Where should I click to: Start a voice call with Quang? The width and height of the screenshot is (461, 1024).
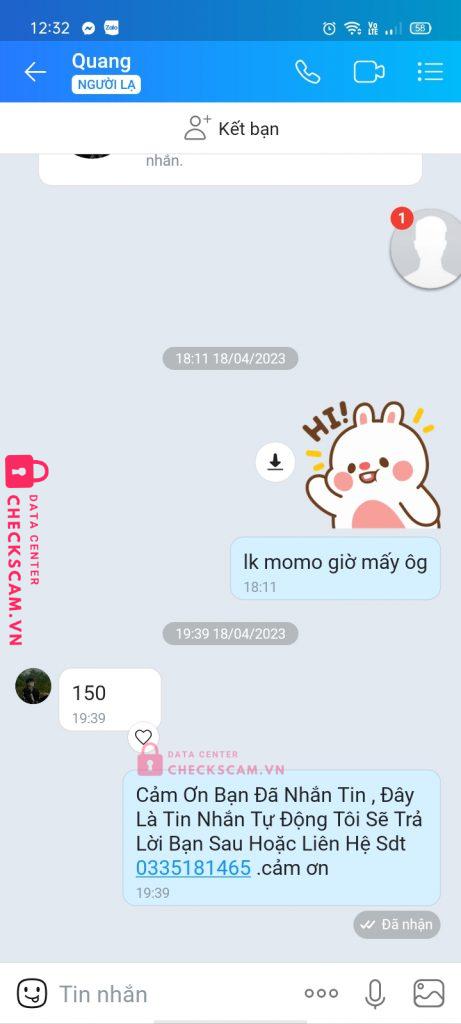coord(308,72)
